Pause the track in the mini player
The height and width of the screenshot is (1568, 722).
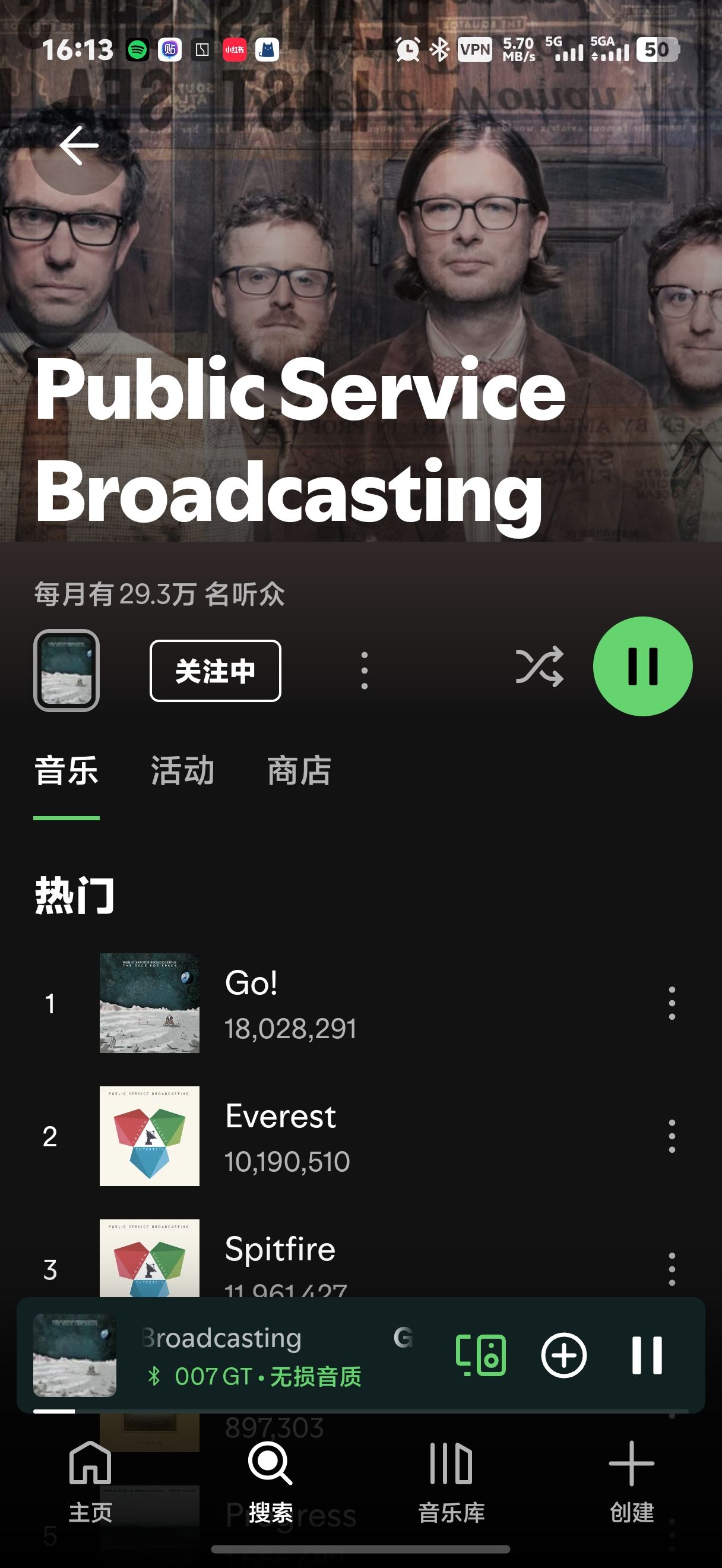click(x=647, y=1355)
